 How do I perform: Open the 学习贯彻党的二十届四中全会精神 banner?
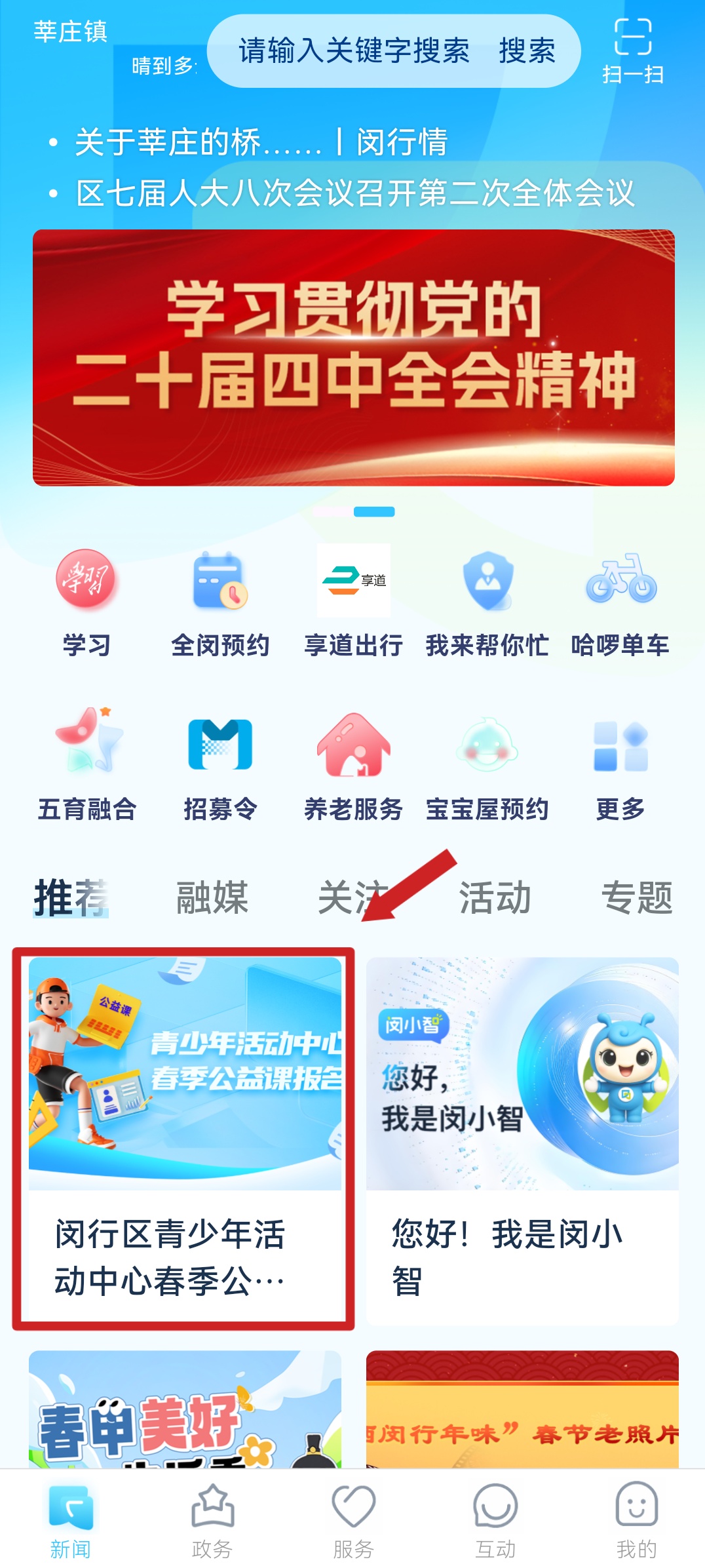(x=354, y=357)
